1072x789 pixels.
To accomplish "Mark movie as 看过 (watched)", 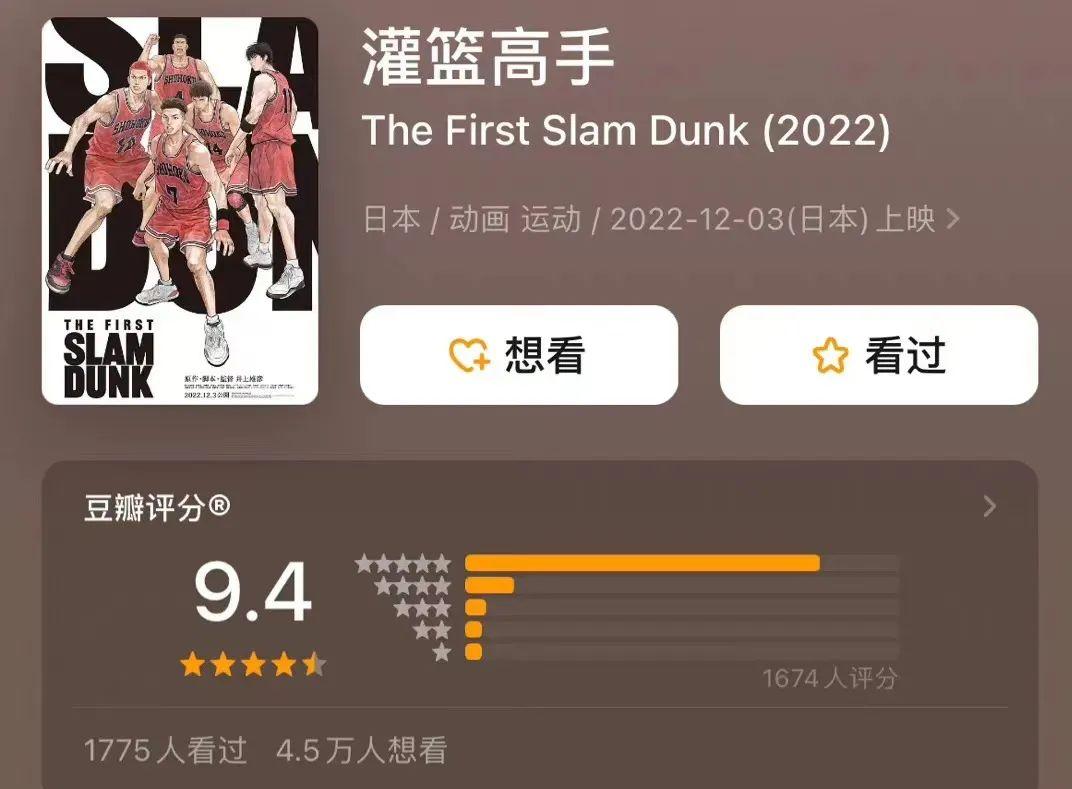I will pyautogui.click(x=878, y=356).
